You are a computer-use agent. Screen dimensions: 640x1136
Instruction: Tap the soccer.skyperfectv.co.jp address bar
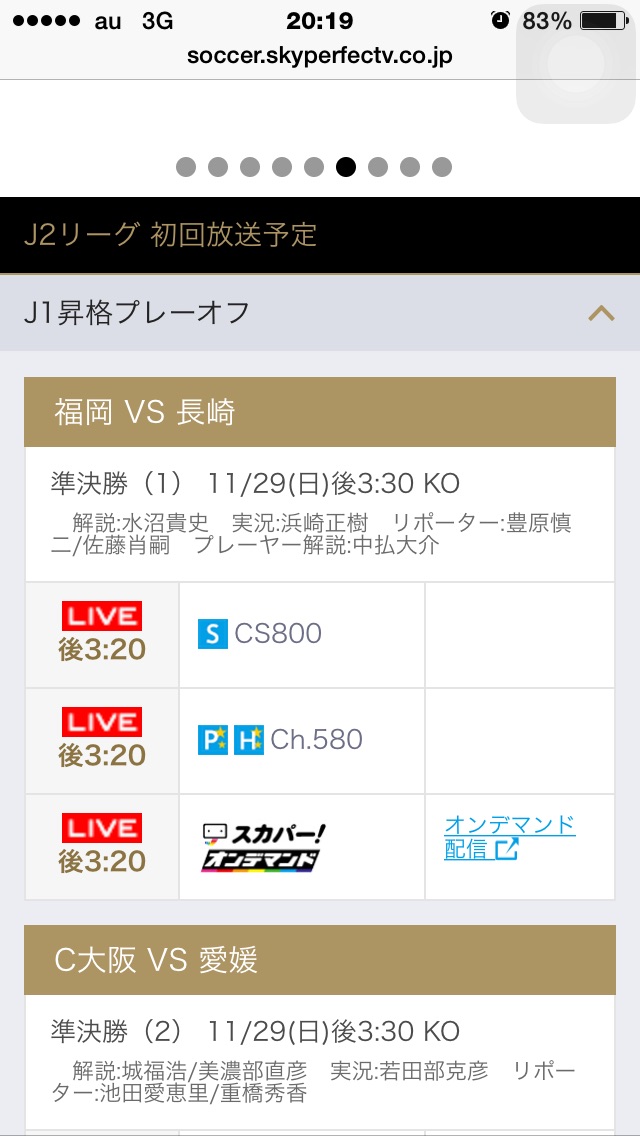click(320, 56)
